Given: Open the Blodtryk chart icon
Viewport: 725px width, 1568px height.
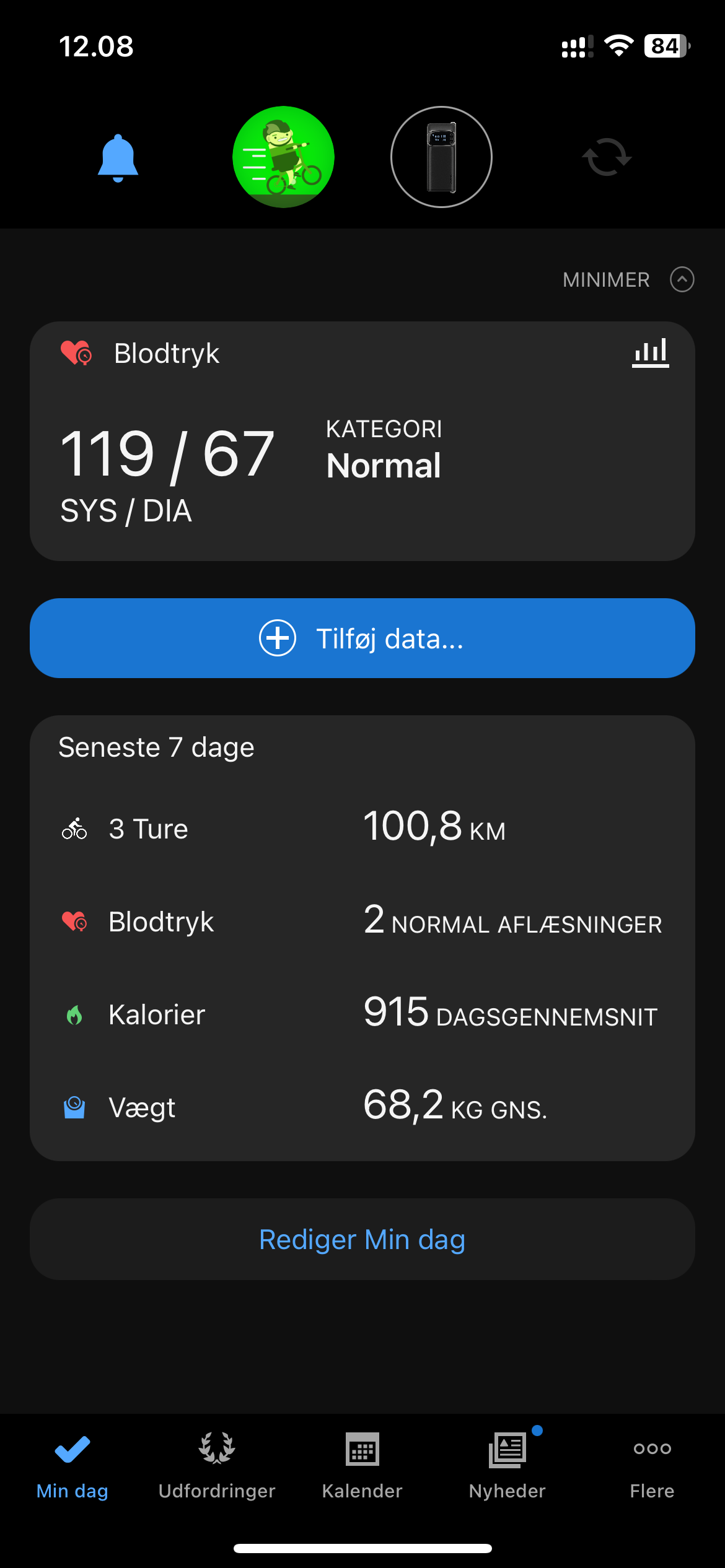Looking at the screenshot, I should (651, 353).
